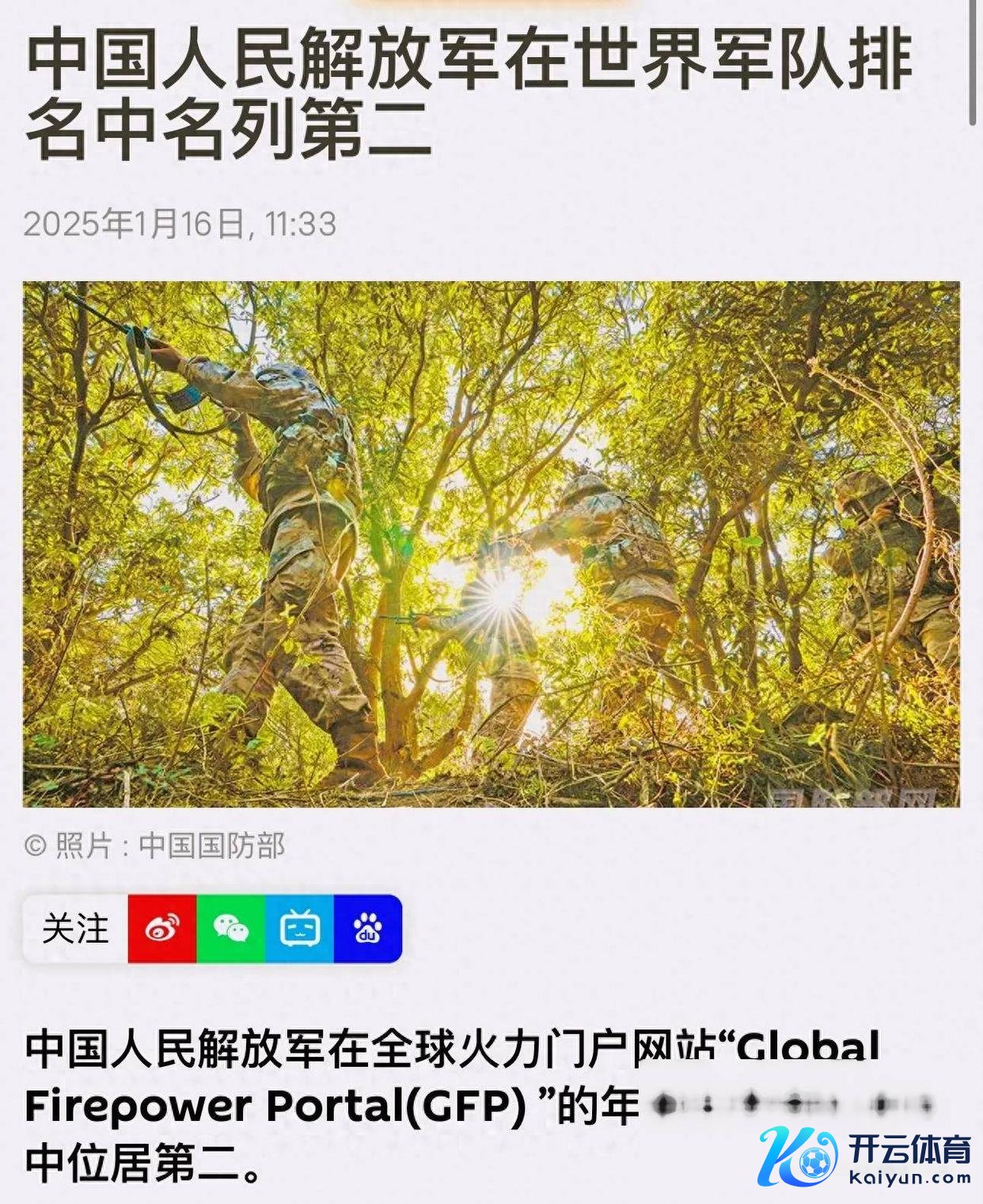
Task: Open the green WeChat follow icon
Action: click(231, 929)
